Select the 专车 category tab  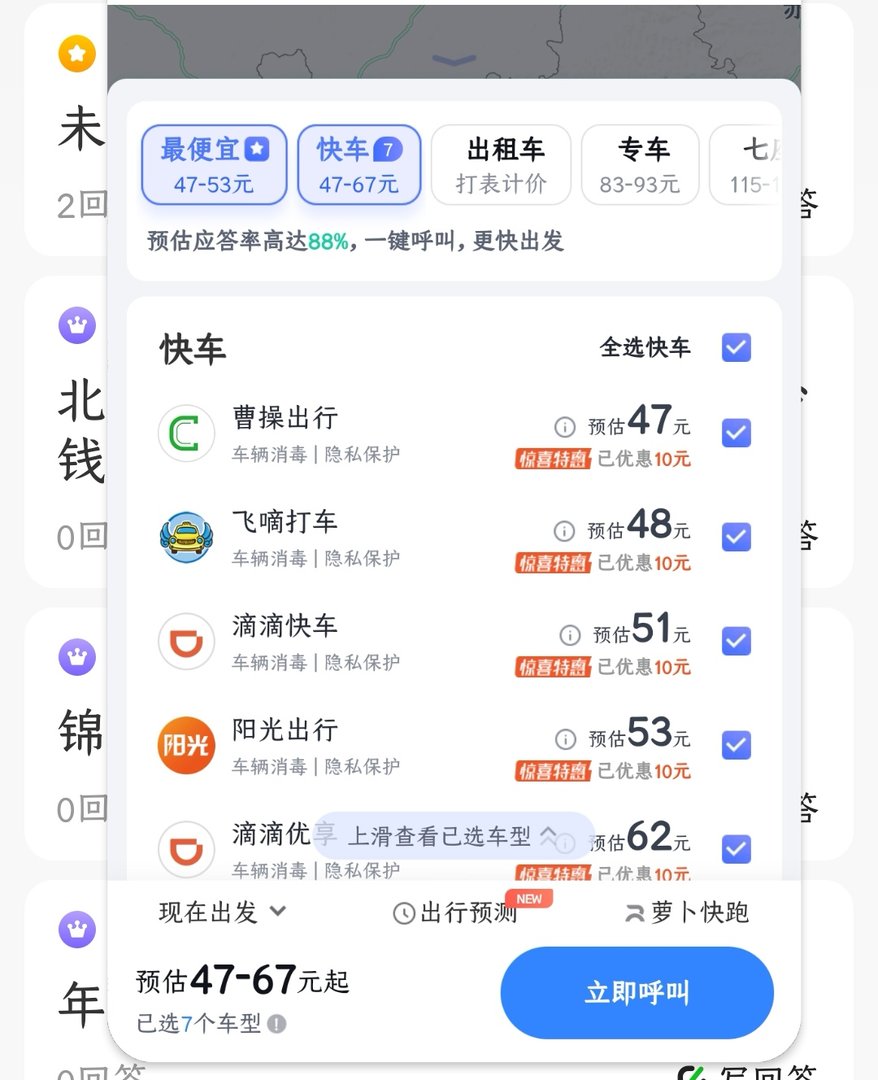tap(640, 164)
